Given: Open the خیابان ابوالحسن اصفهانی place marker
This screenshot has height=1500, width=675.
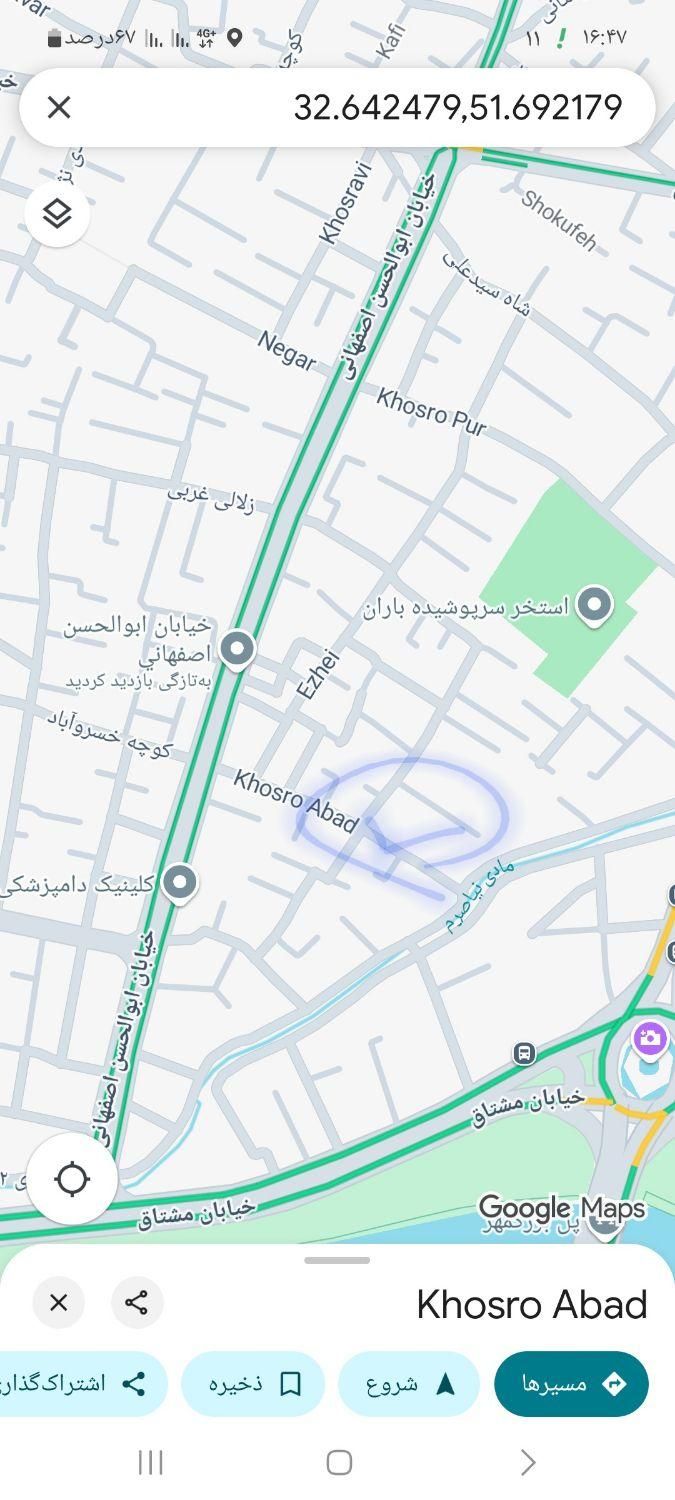Looking at the screenshot, I should tap(237, 648).
